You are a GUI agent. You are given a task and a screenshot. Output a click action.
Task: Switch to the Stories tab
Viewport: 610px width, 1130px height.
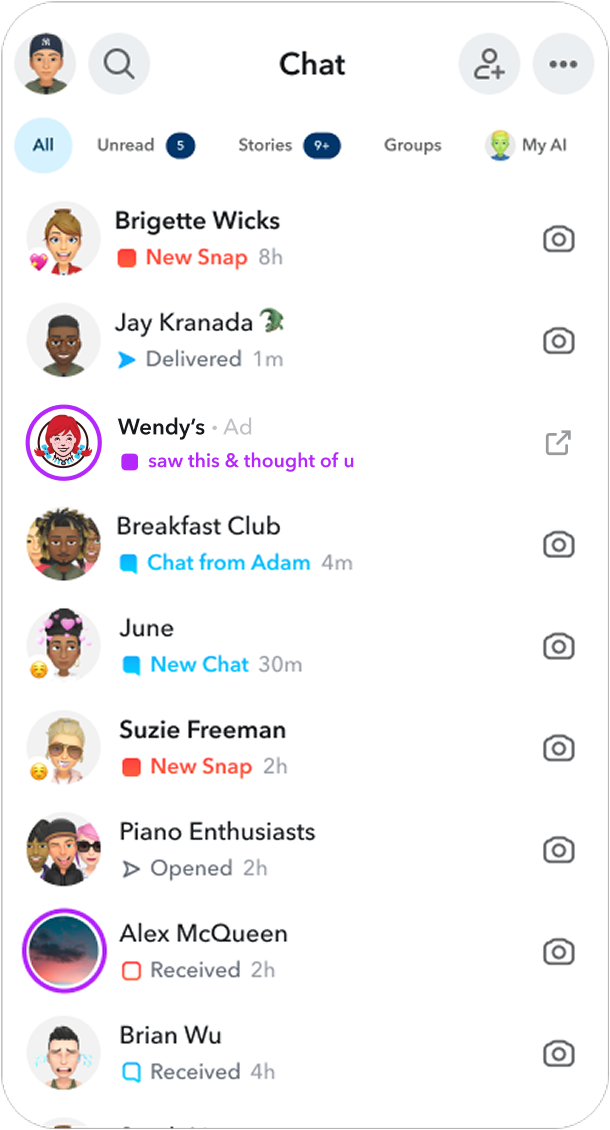288,145
